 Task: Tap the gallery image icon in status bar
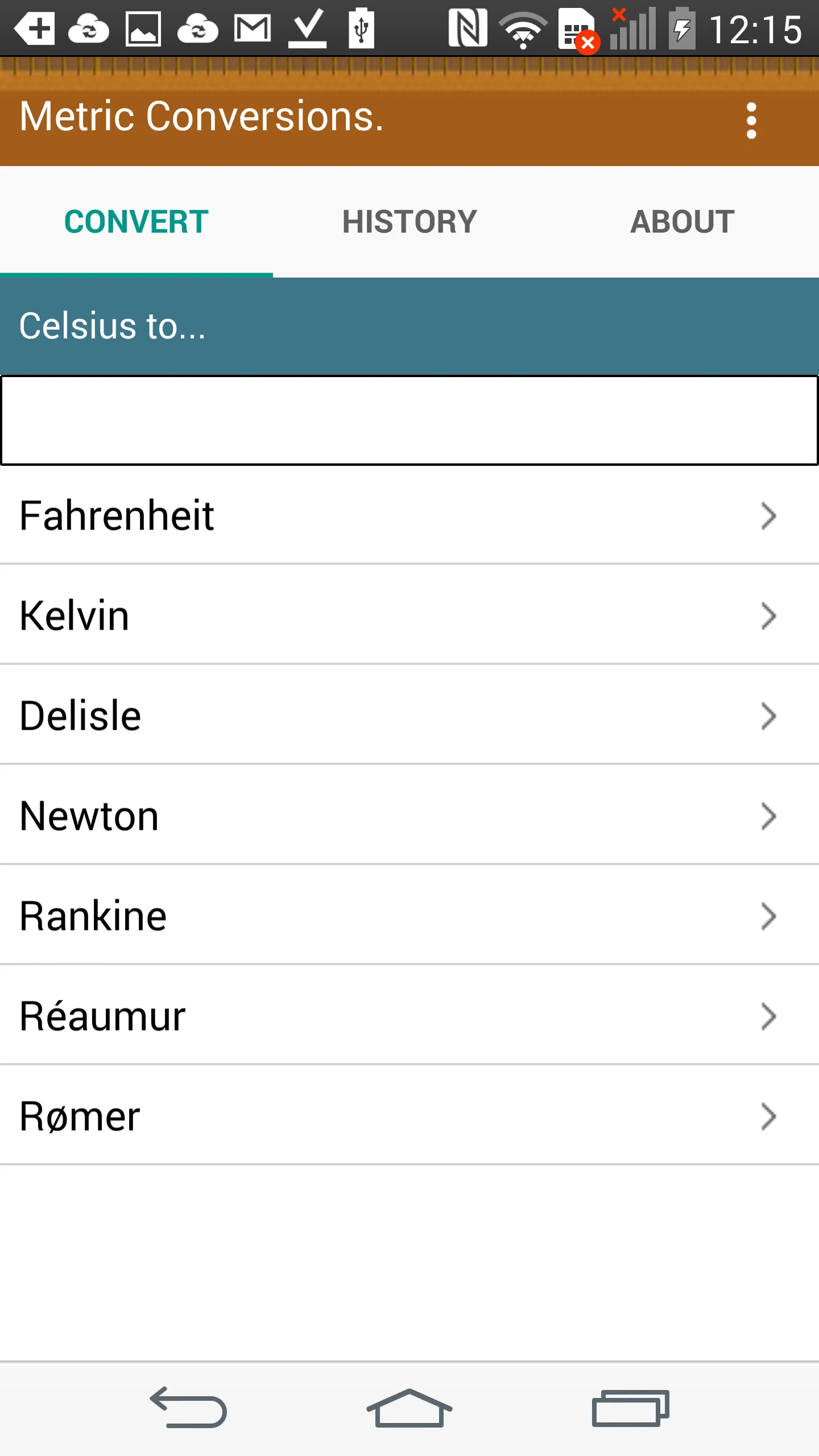(x=144, y=28)
